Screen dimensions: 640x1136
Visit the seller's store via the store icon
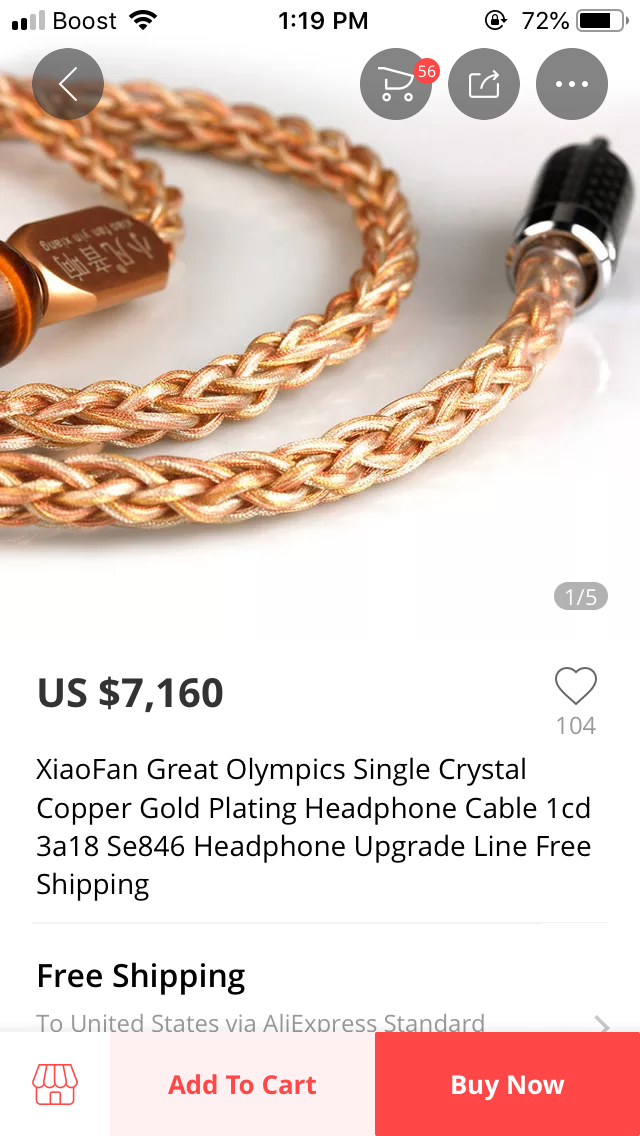tap(55, 1084)
